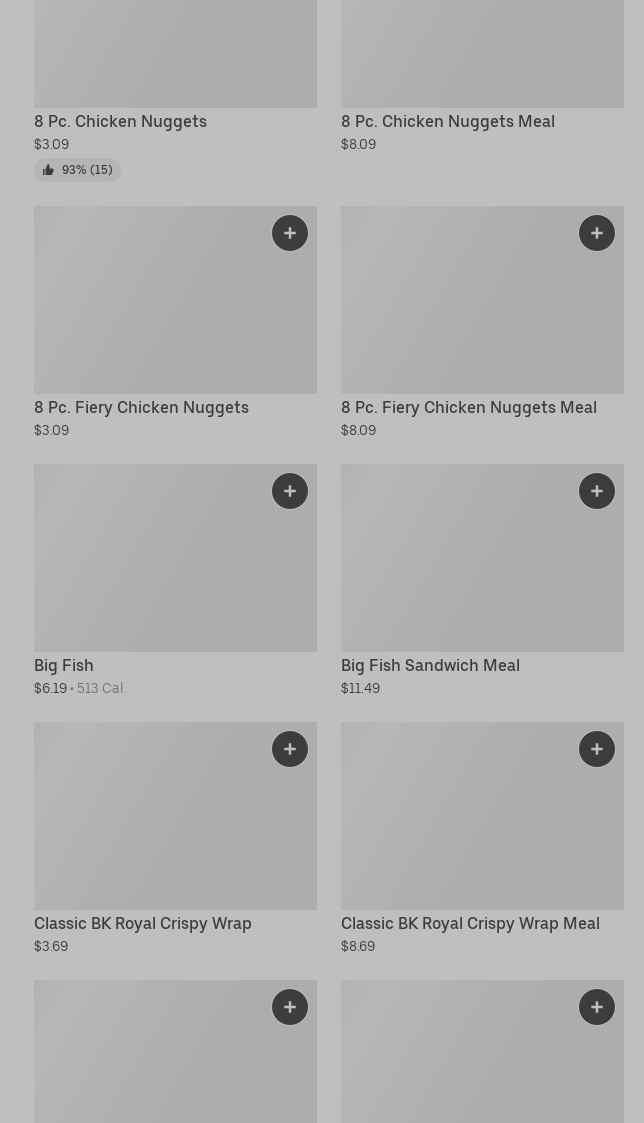This screenshot has height=1123, width=644.
Task: Add 8 Pc. Fiery Chicken Nuggets Meal to cart
Action: coord(597,233)
